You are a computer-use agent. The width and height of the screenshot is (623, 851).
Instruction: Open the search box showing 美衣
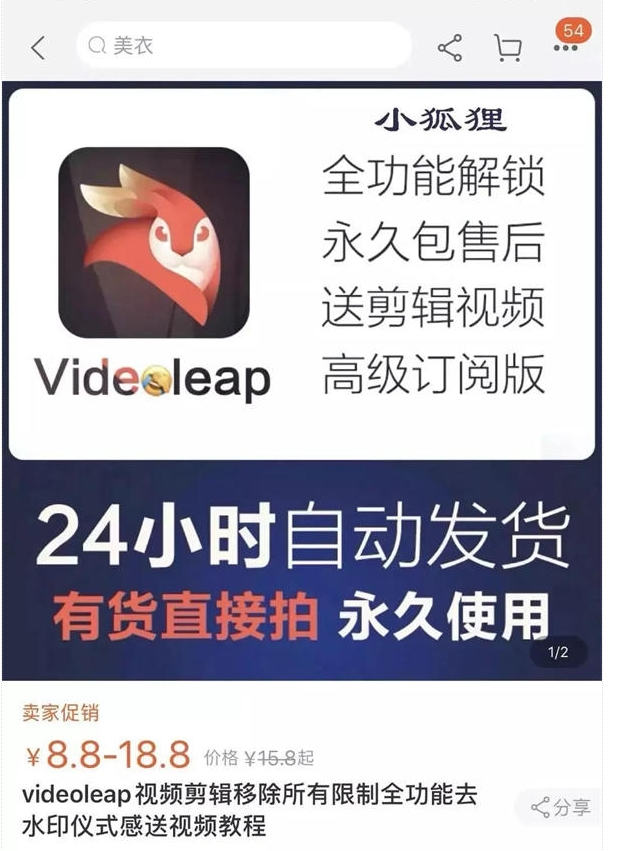tap(243, 46)
